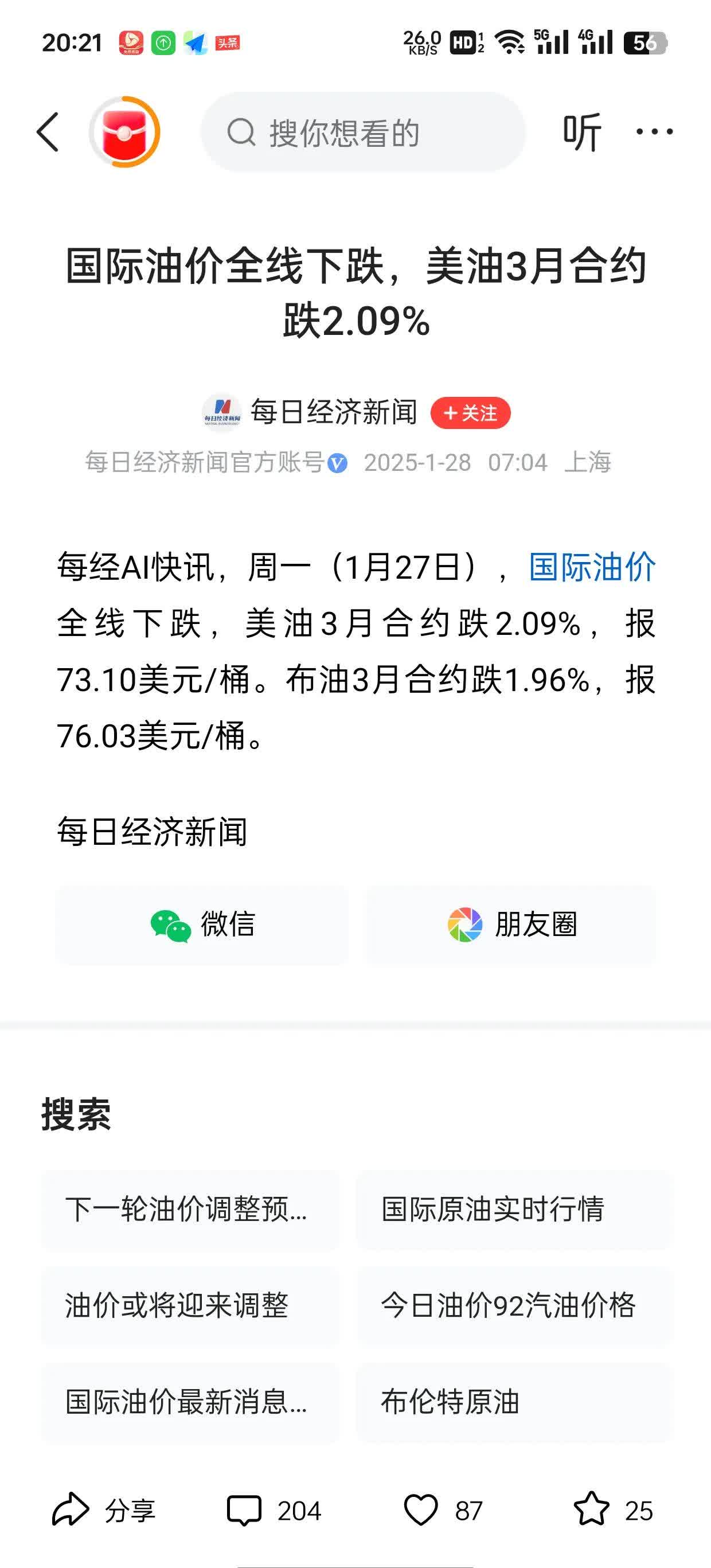The height and width of the screenshot is (1568, 711).
Task: Tap the 搜你想看的 search box
Action: (363, 132)
